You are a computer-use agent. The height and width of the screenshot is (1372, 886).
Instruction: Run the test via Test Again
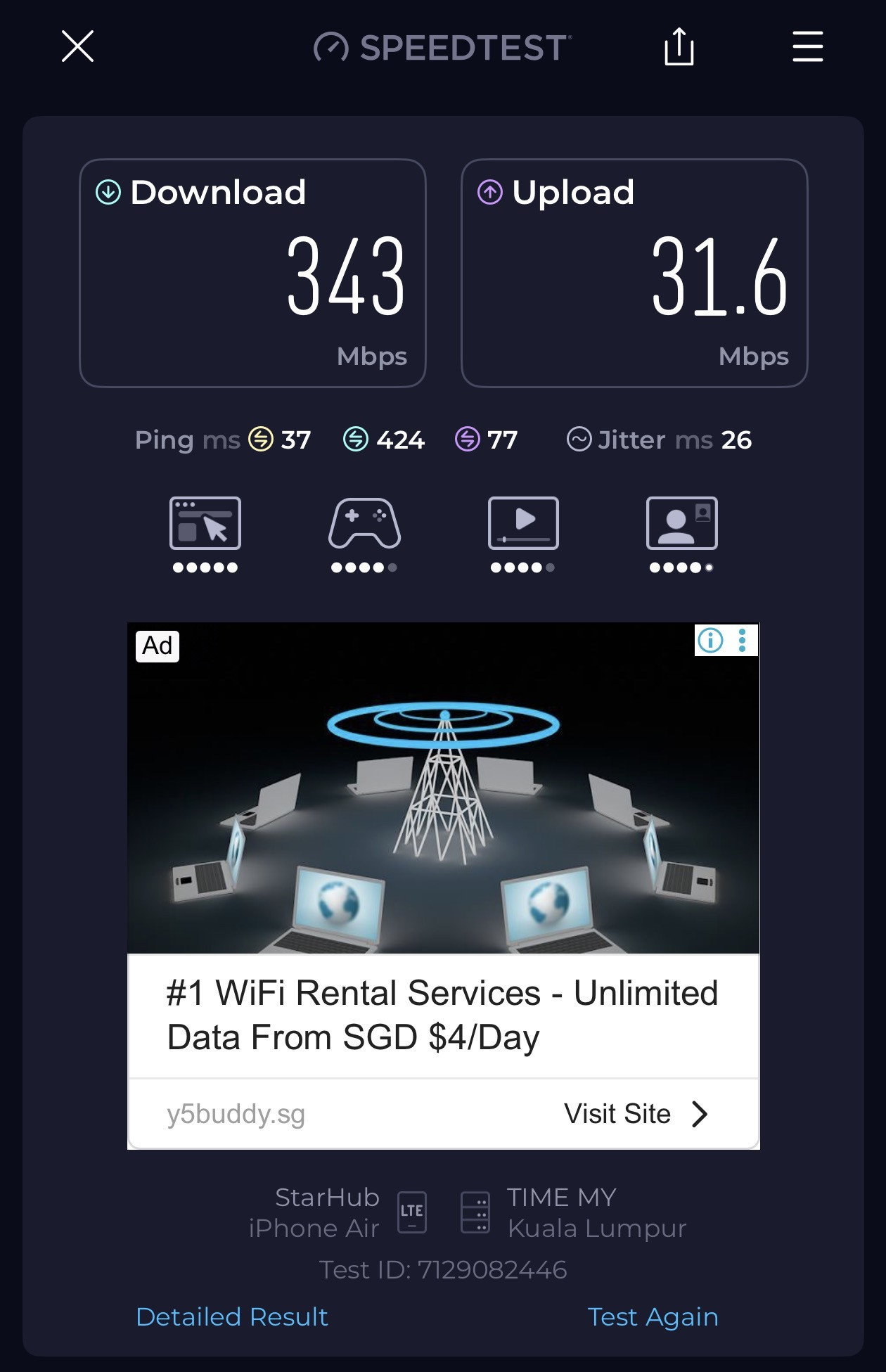pos(653,1316)
